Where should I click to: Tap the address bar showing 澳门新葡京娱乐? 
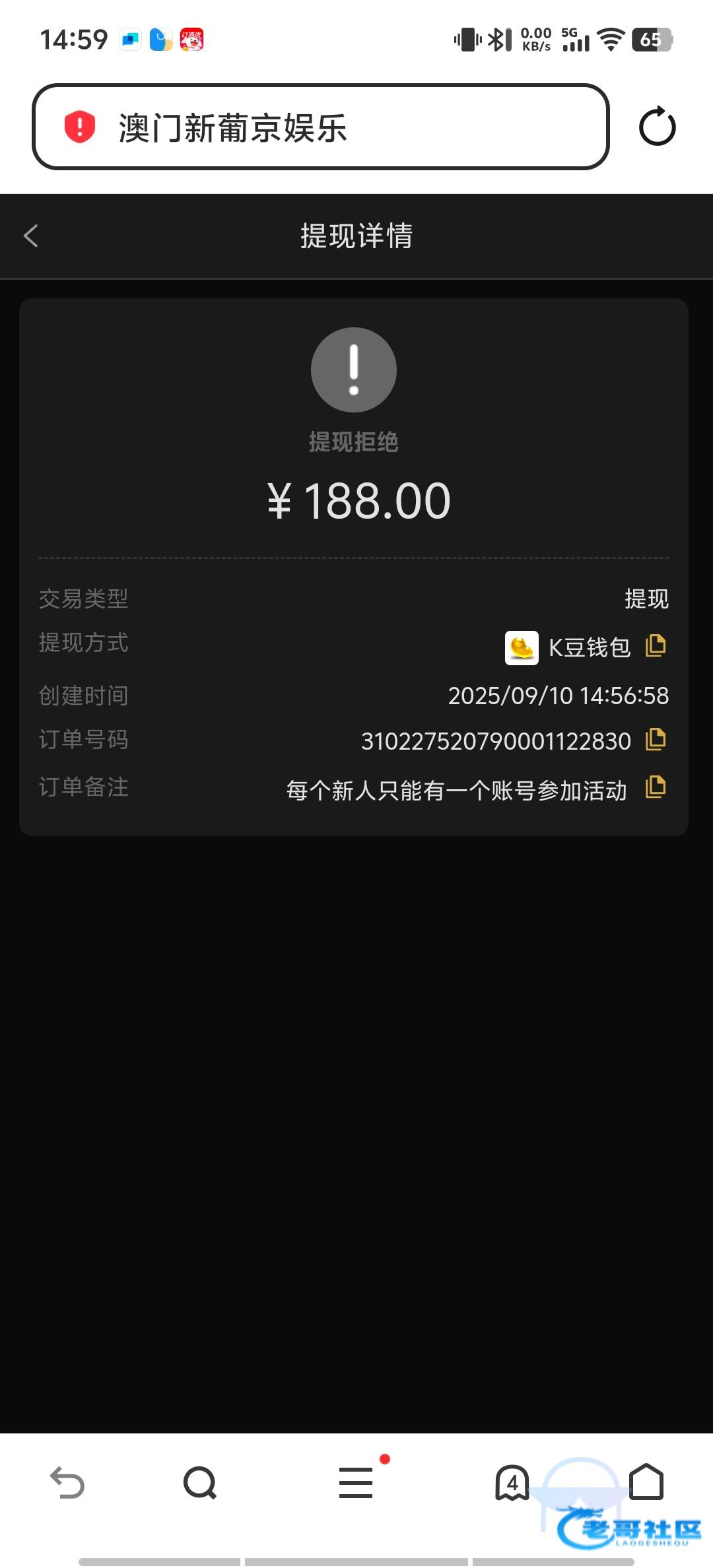pyautogui.click(x=320, y=127)
